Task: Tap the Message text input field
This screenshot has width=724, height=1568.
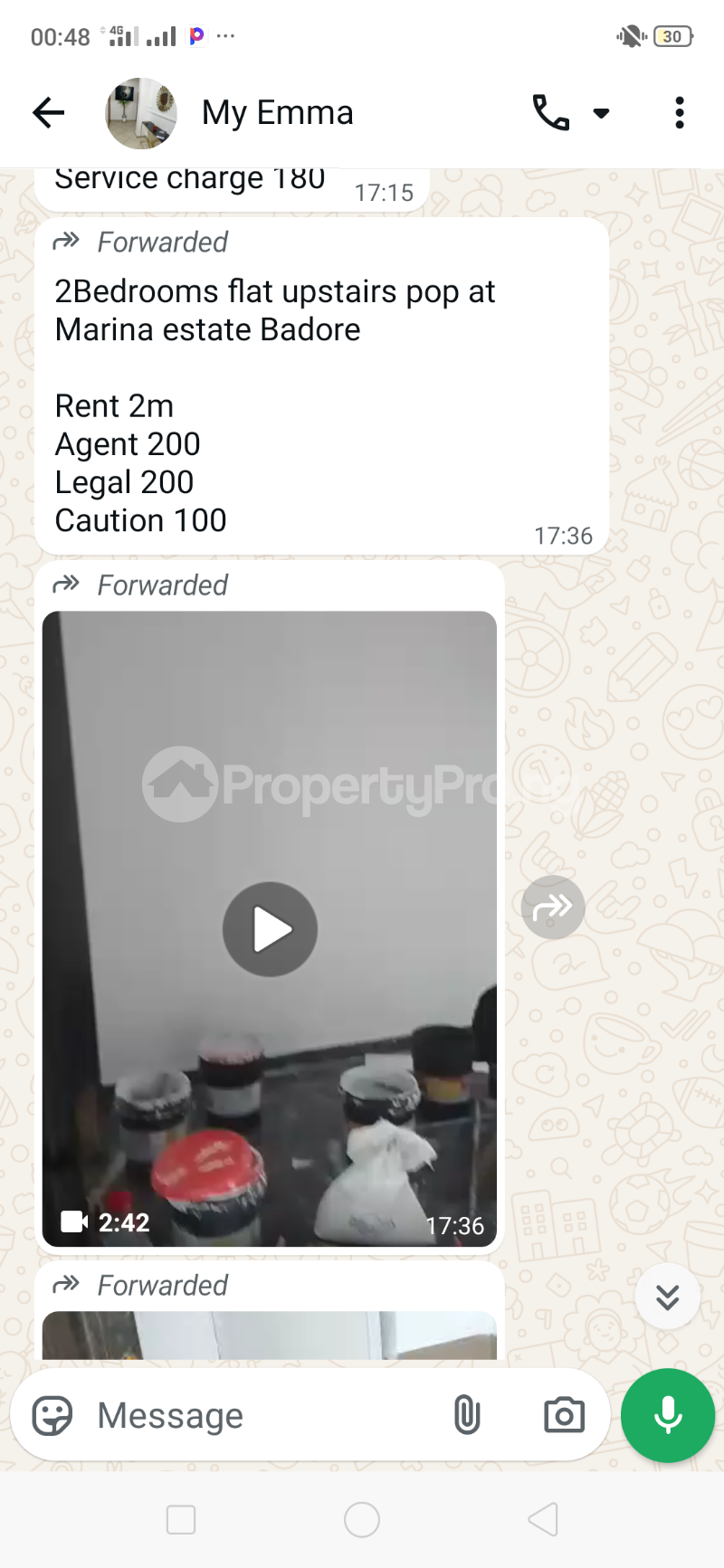Action: 226,1414
